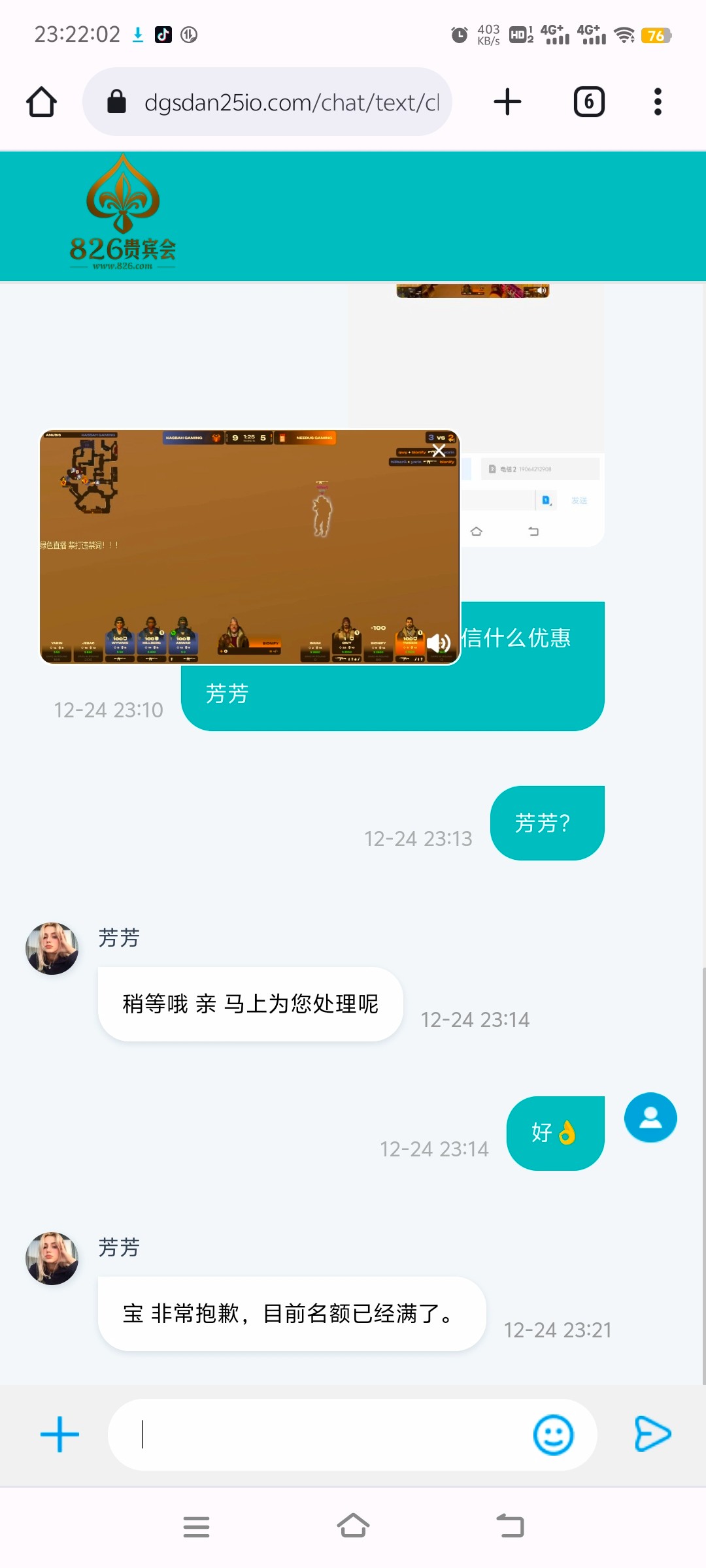Open the emoji picker
Image resolution: width=706 pixels, height=1568 pixels.
point(553,1435)
